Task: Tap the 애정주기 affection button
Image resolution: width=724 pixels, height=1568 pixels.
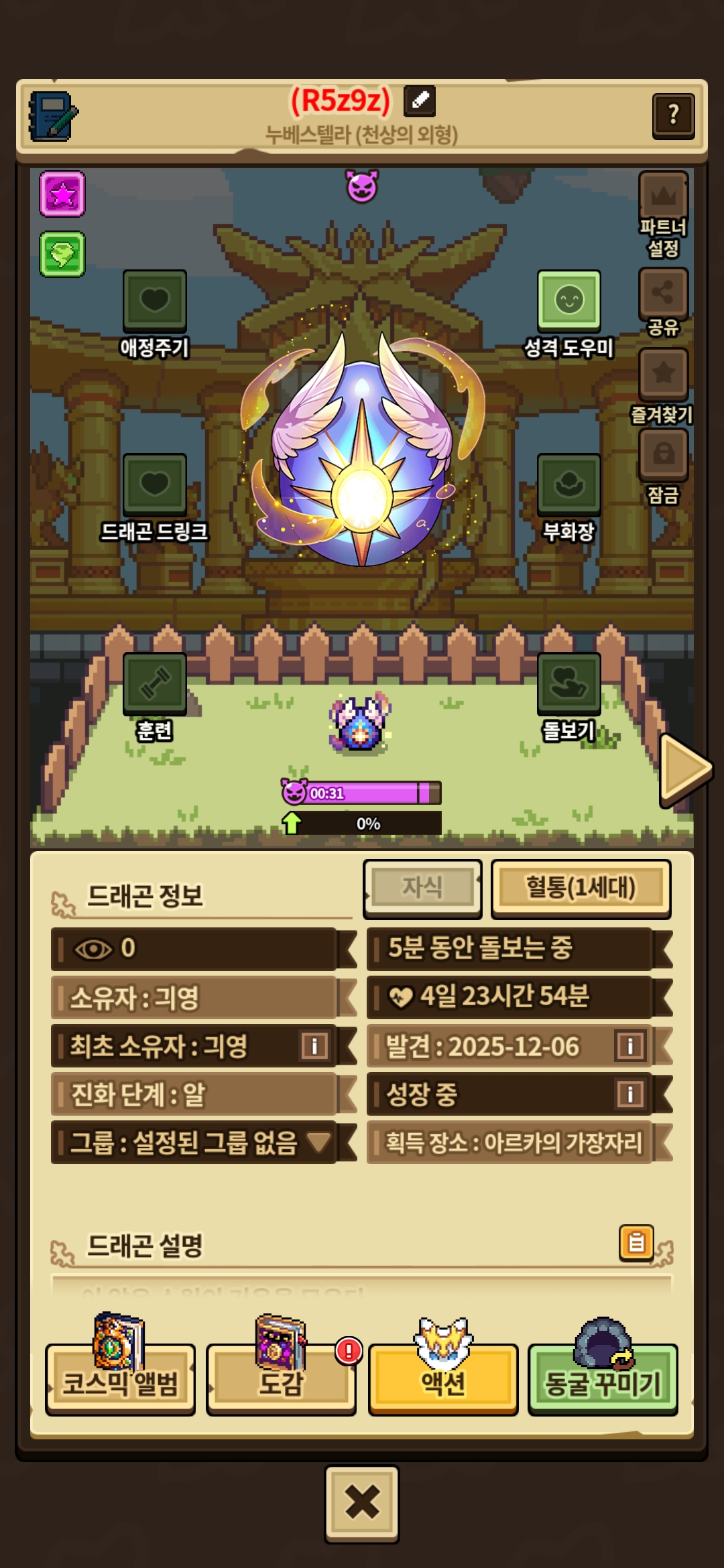Action: [154, 302]
